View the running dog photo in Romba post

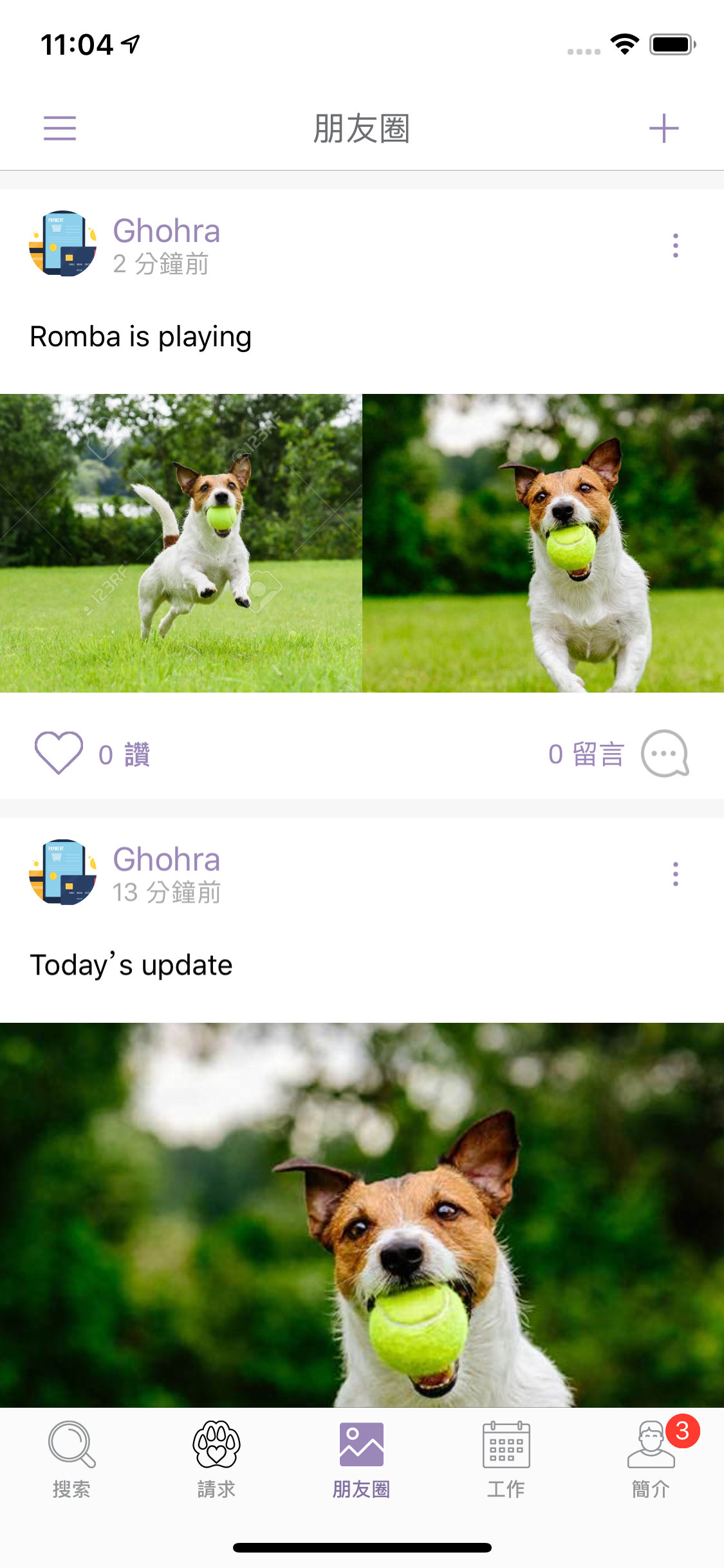(543, 543)
